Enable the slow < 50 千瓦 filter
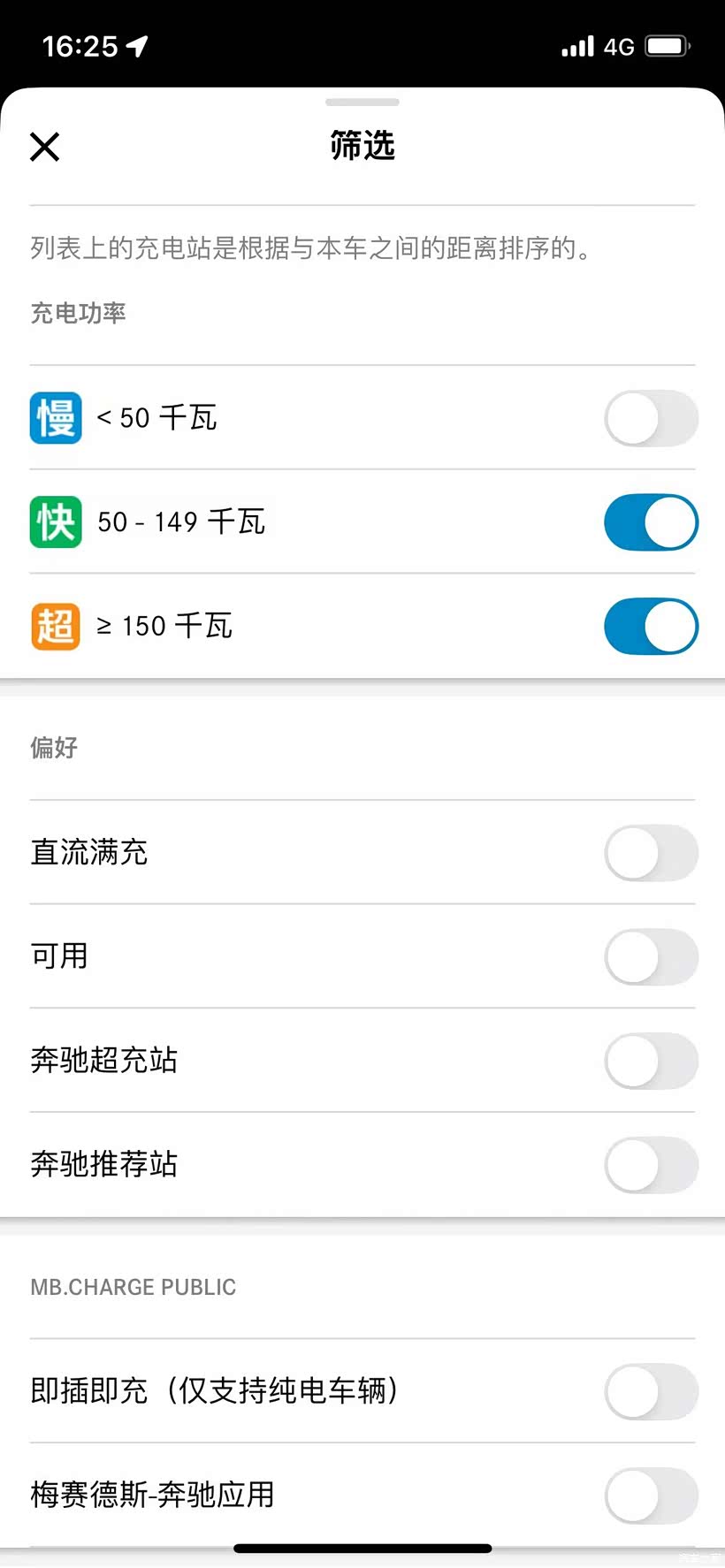The image size is (725, 1568). (x=651, y=418)
